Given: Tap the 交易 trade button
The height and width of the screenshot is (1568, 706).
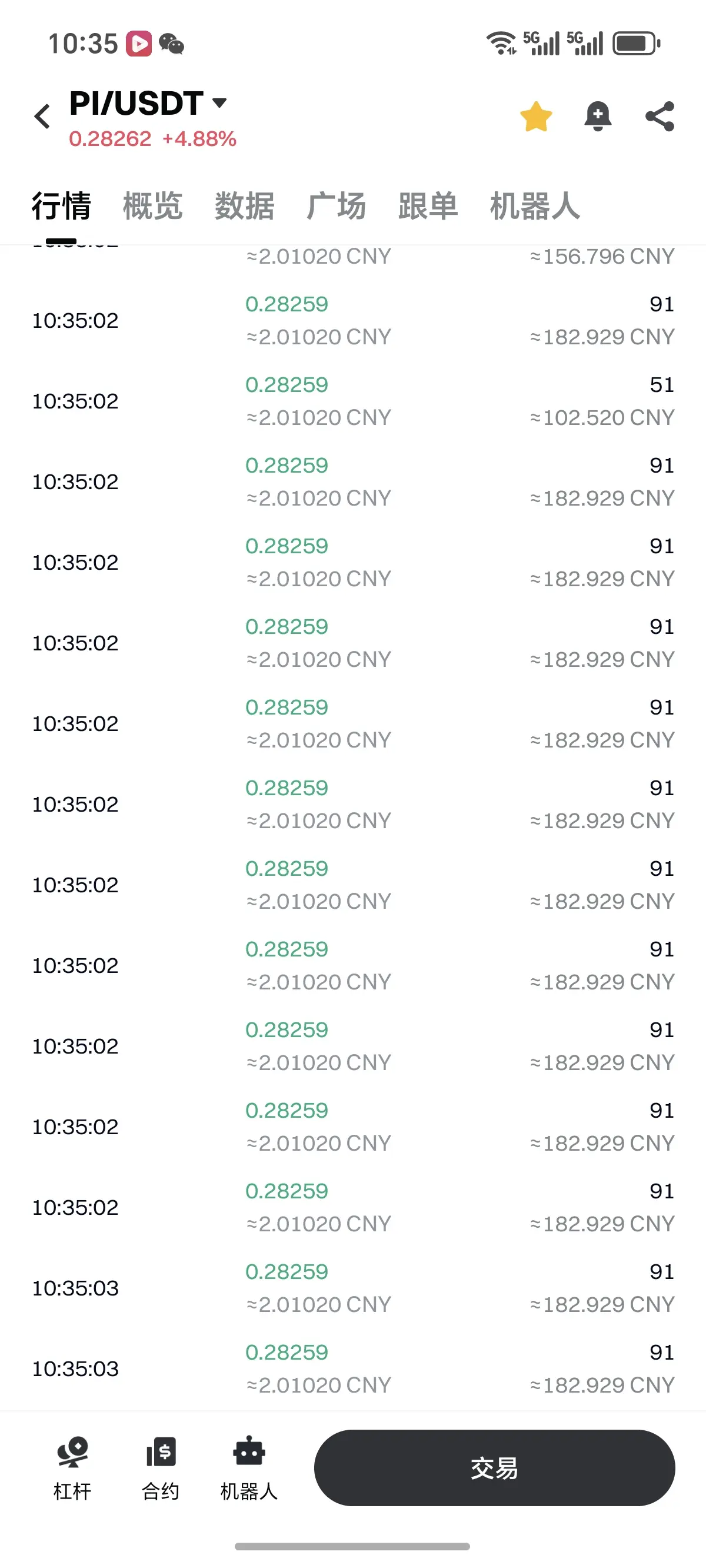Looking at the screenshot, I should [x=494, y=1467].
